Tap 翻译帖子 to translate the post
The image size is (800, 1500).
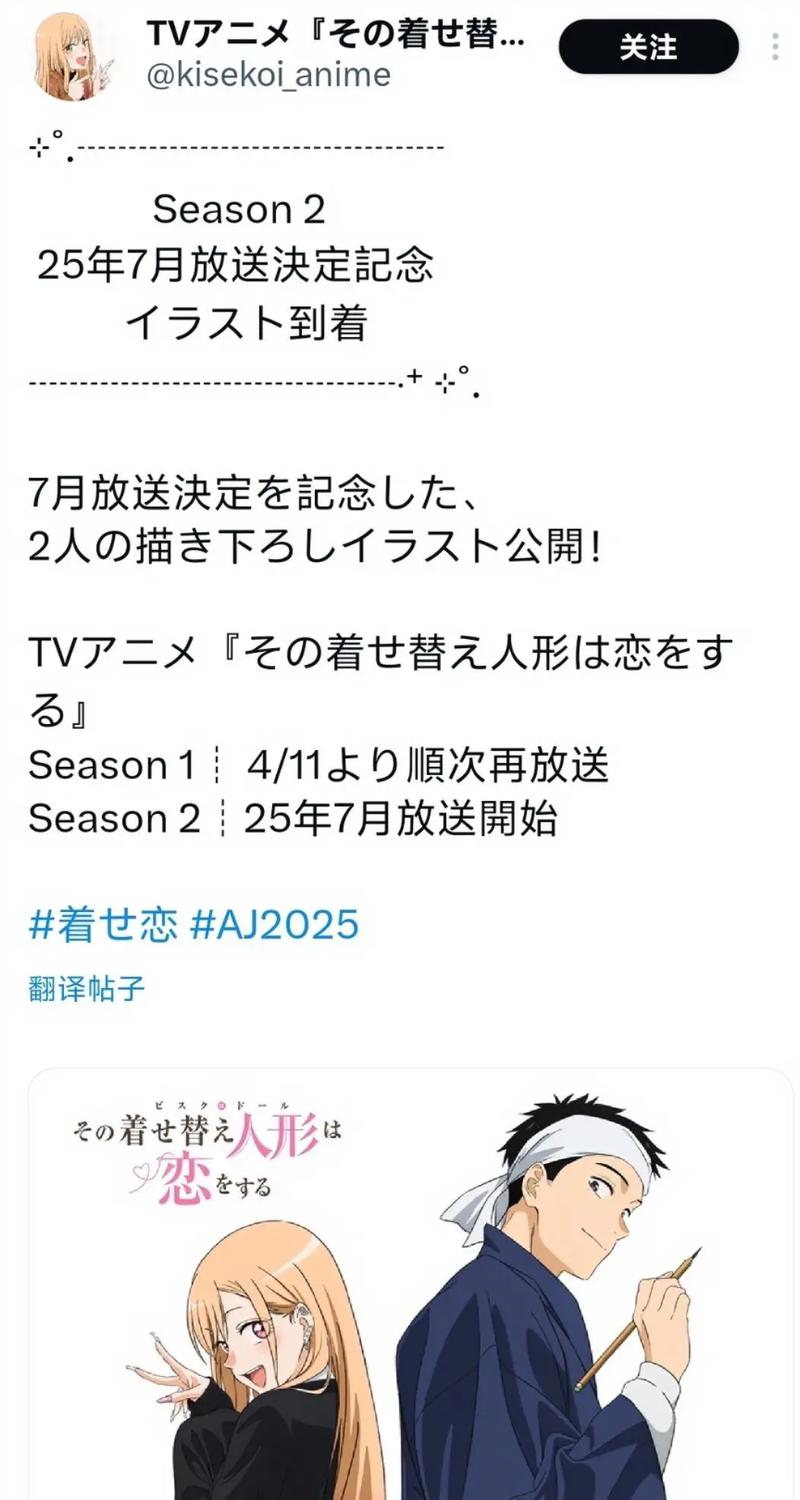point(87,990)
